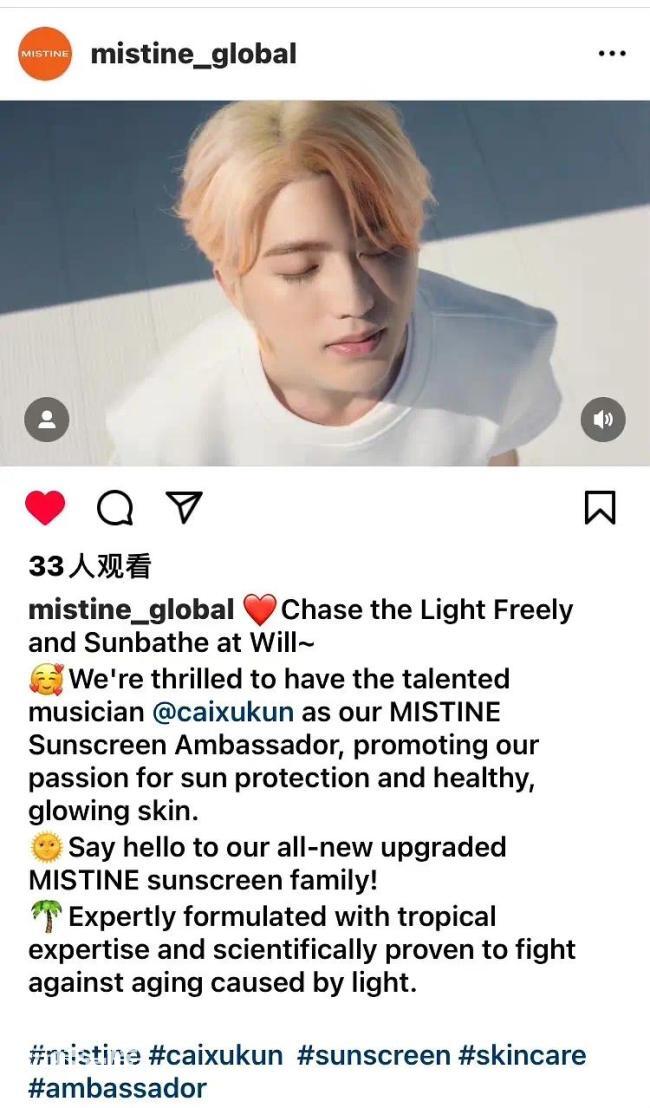Open the #ambassador hashtag
650x1108 pixels.
(x=117, y=1088)
